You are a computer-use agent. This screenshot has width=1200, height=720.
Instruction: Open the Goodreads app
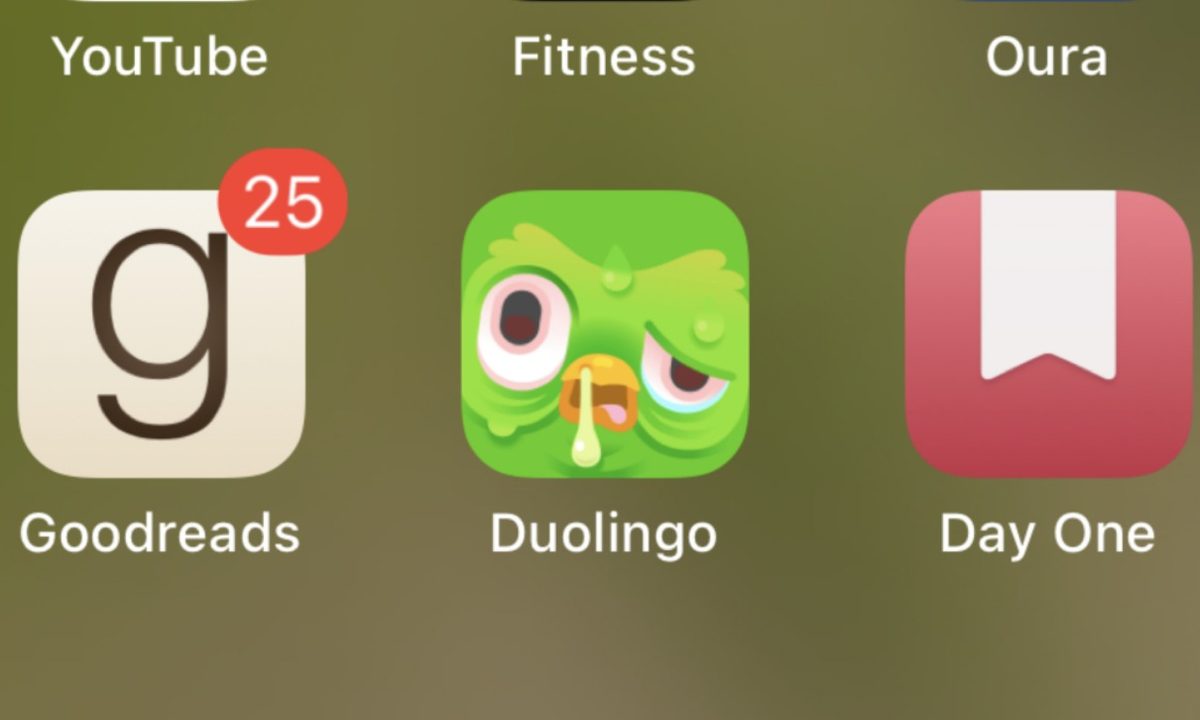pyautogui.click(x=161, y=335)
